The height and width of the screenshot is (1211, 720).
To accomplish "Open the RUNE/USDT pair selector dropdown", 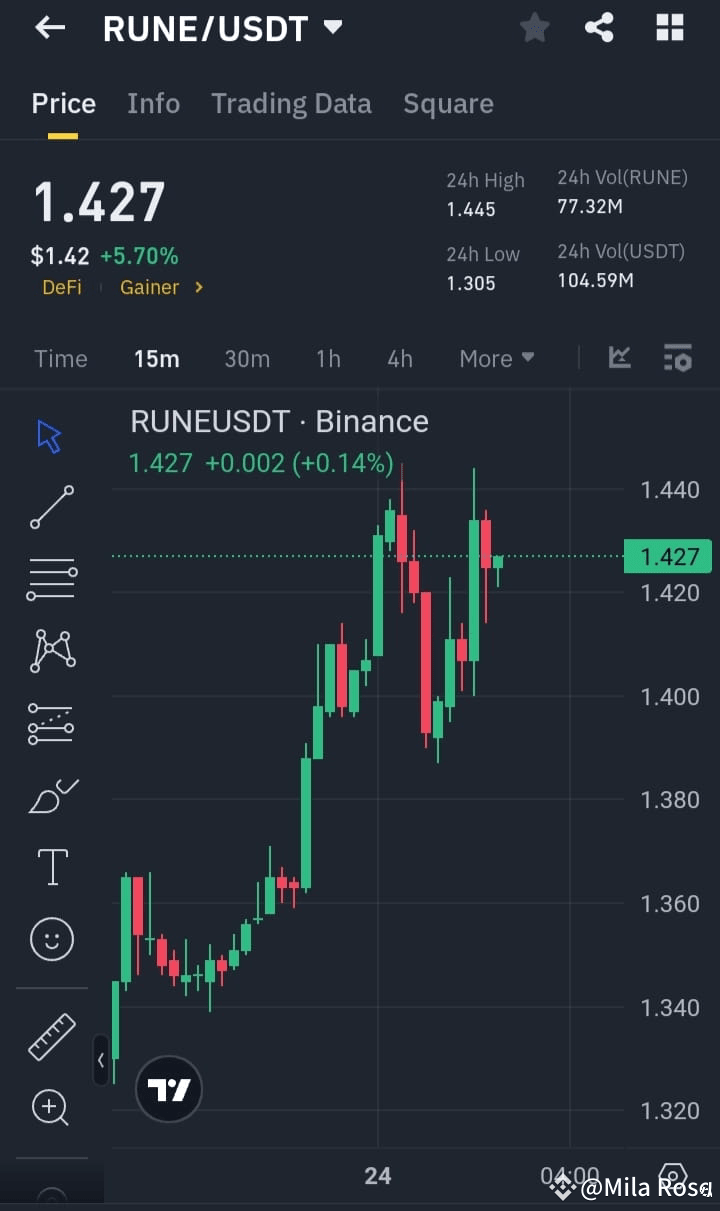I will [333, 28].
